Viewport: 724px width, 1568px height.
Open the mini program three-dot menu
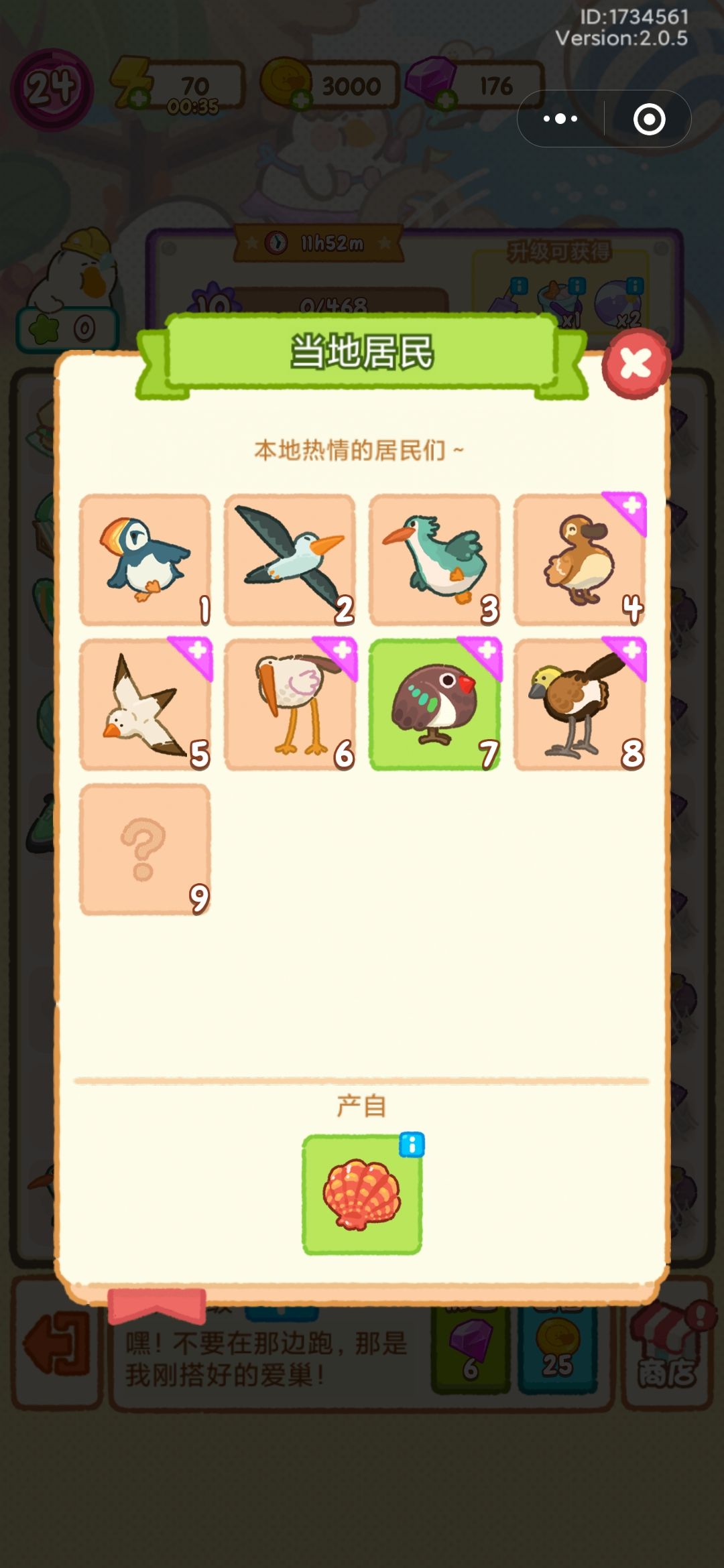(x=560, y=119)
